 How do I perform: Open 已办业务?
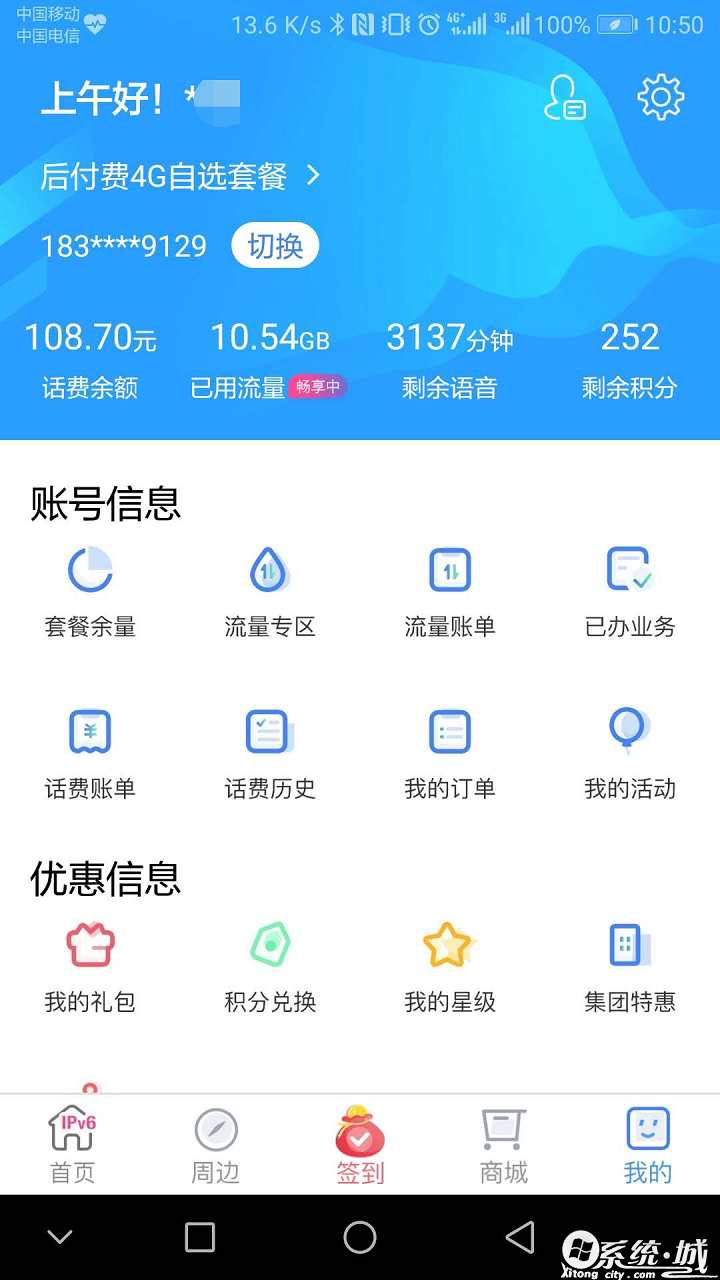[x=630, y=590]
